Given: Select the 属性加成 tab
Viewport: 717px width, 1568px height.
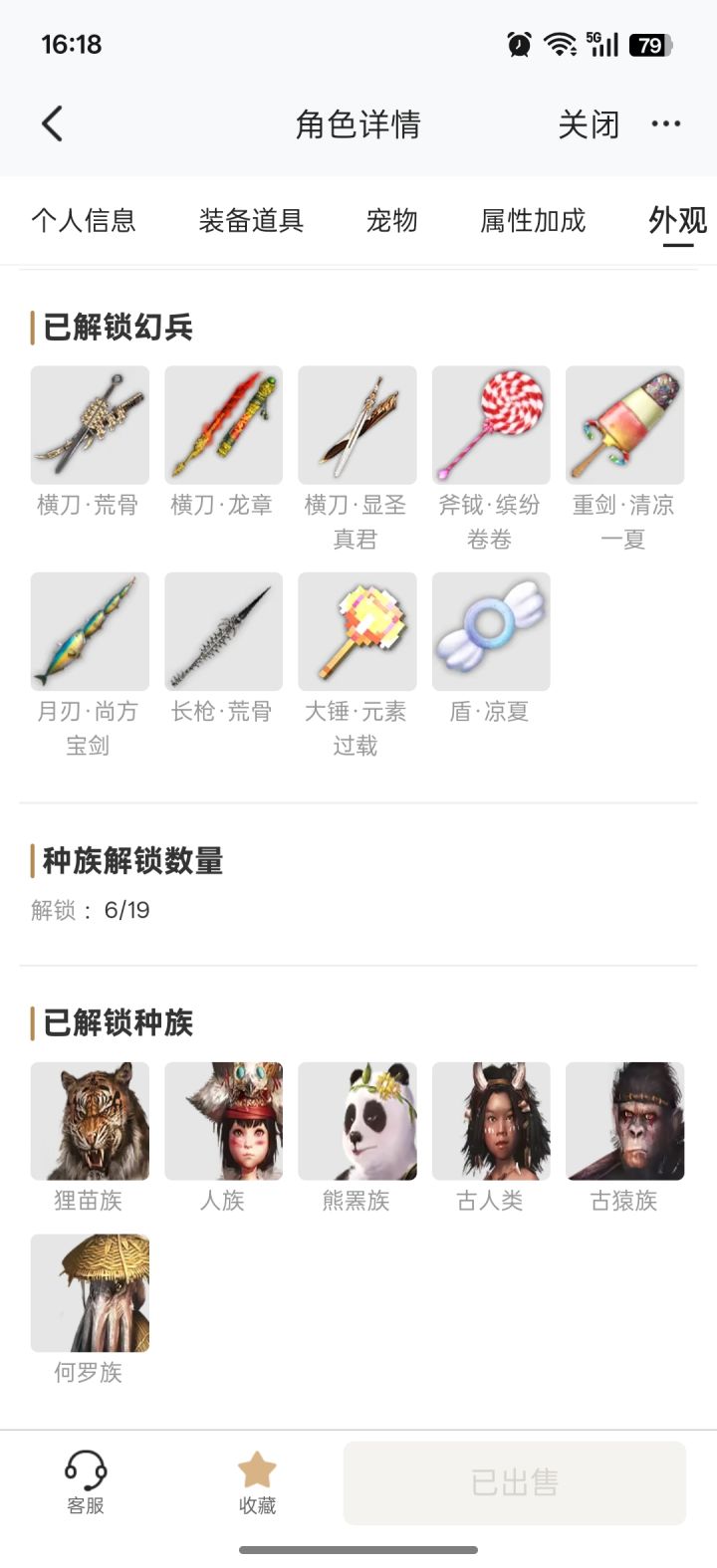Looking at the screenshot, I should coord(533,220).
